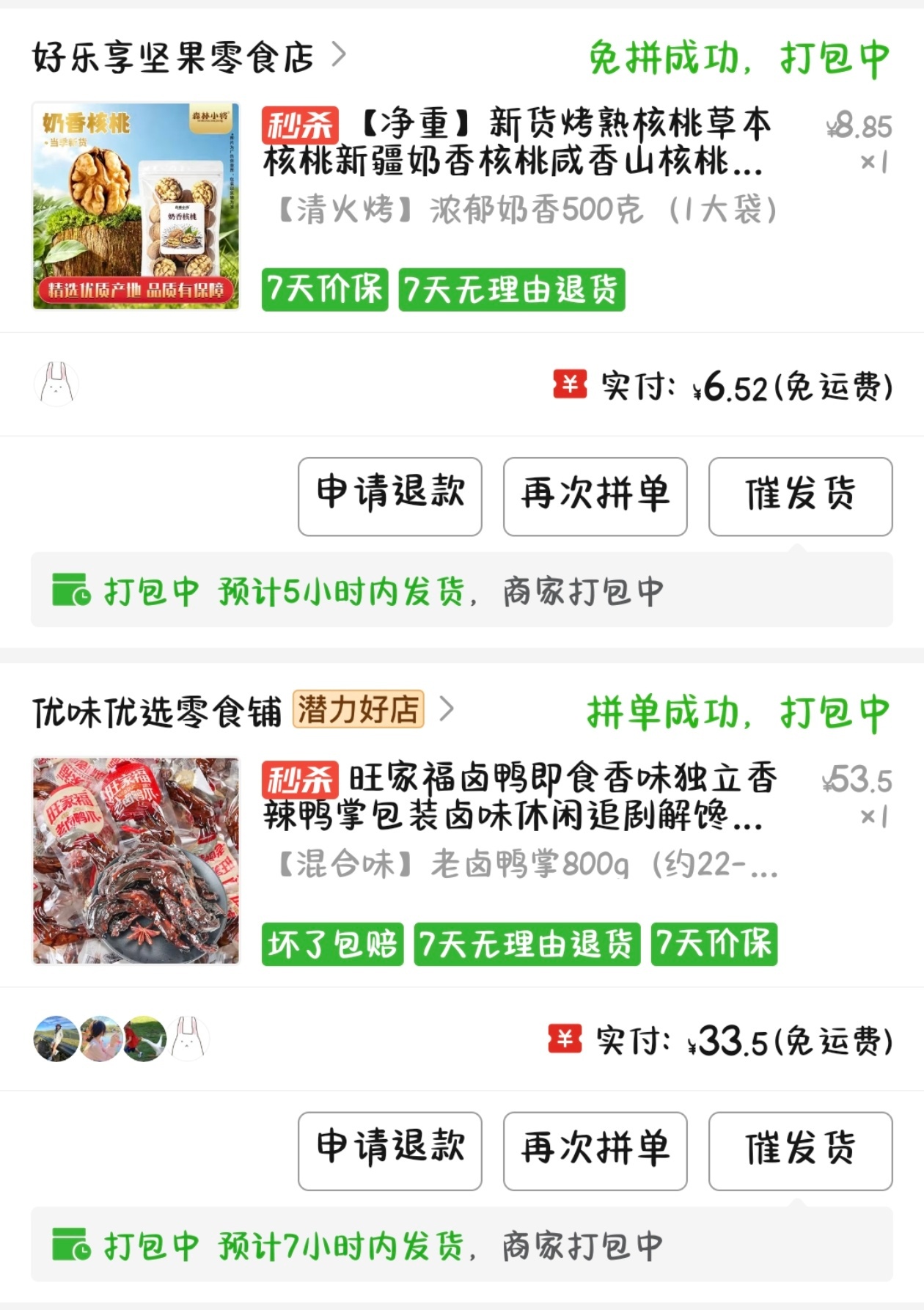Open the 好乐享坚果零食店 shop page
This screenshot has width=924, height=1310.
(x=189, y=57)
